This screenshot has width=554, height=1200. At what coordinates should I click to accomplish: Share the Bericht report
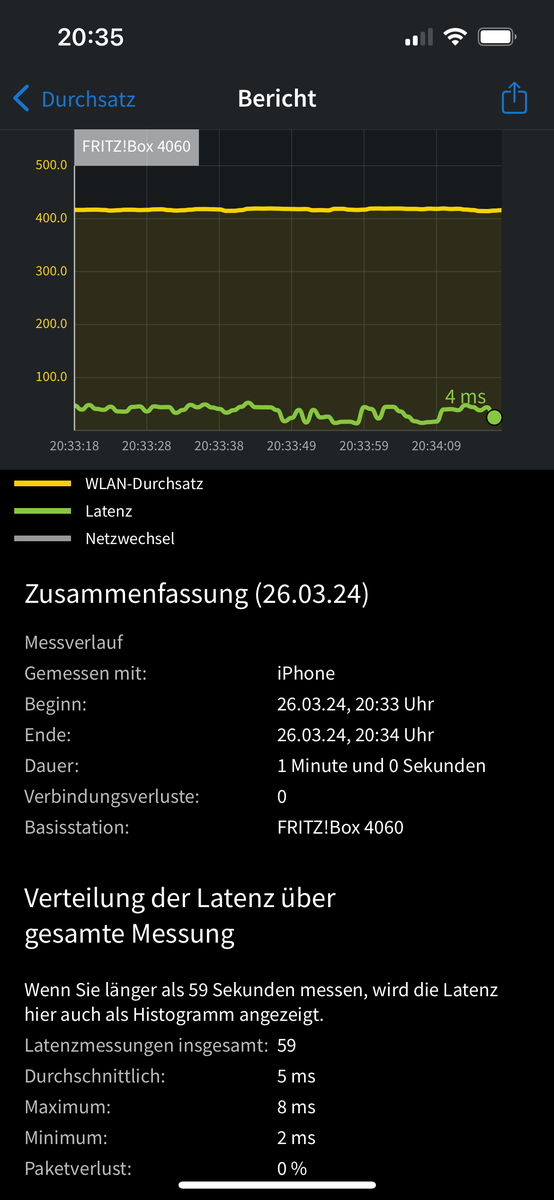[x=513, y=98]
